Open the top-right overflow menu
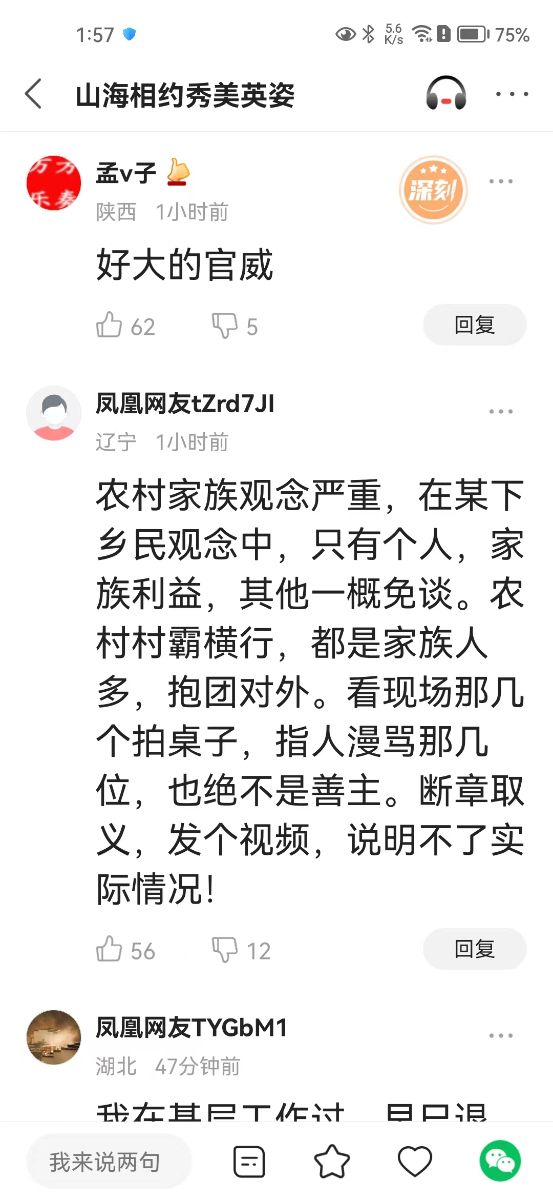This screenshot has width=553, height=1200. [512, 95]
